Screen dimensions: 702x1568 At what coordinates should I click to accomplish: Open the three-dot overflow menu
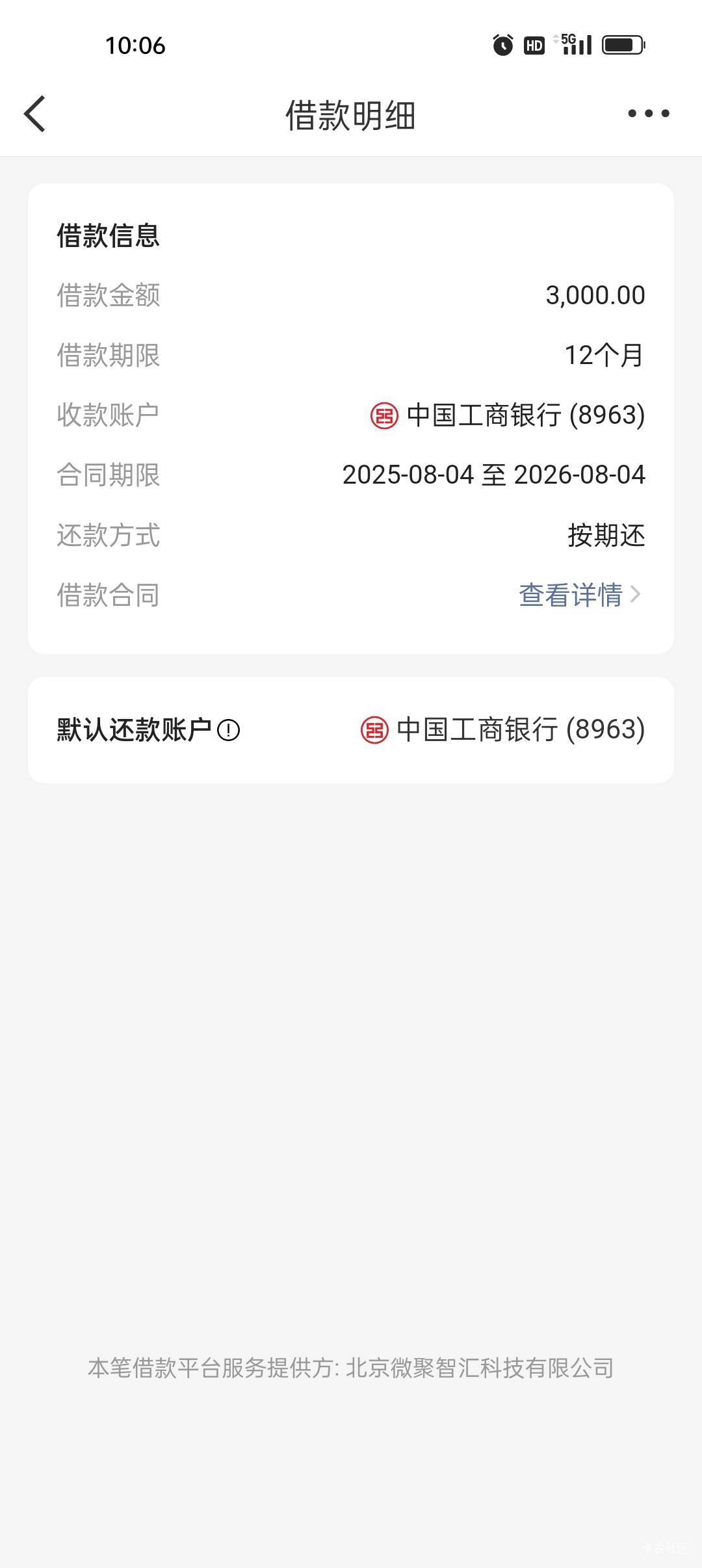(648, 114)
